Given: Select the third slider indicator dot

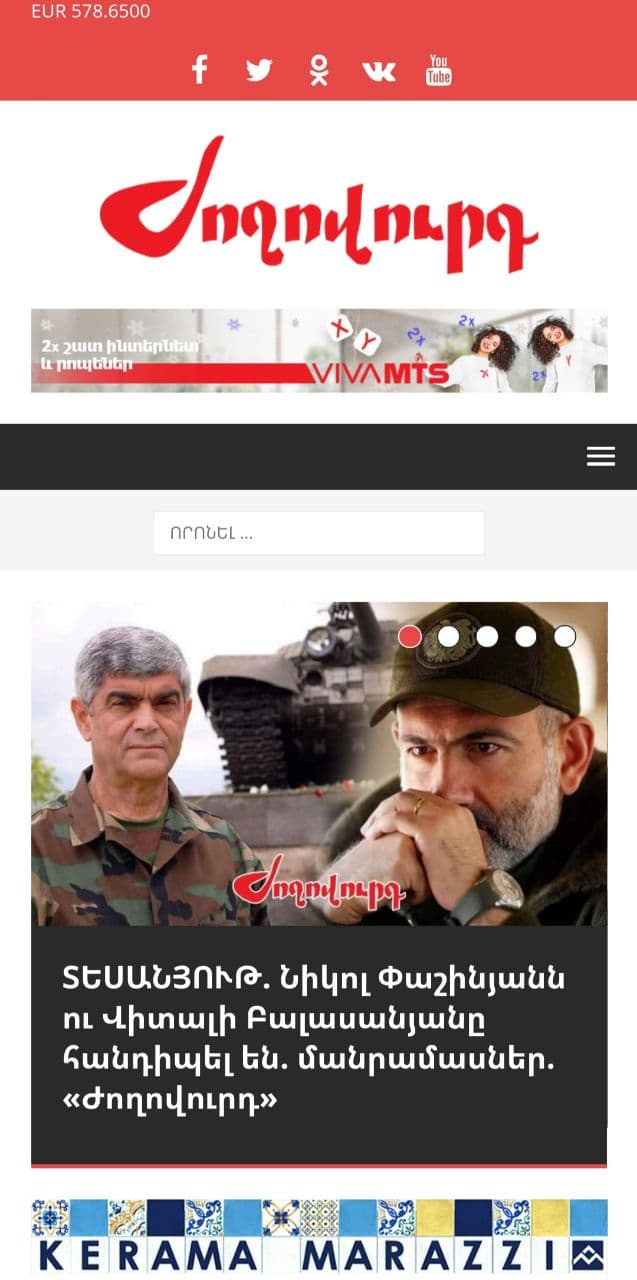Looking at the screenshot, I should click(487, 636).
